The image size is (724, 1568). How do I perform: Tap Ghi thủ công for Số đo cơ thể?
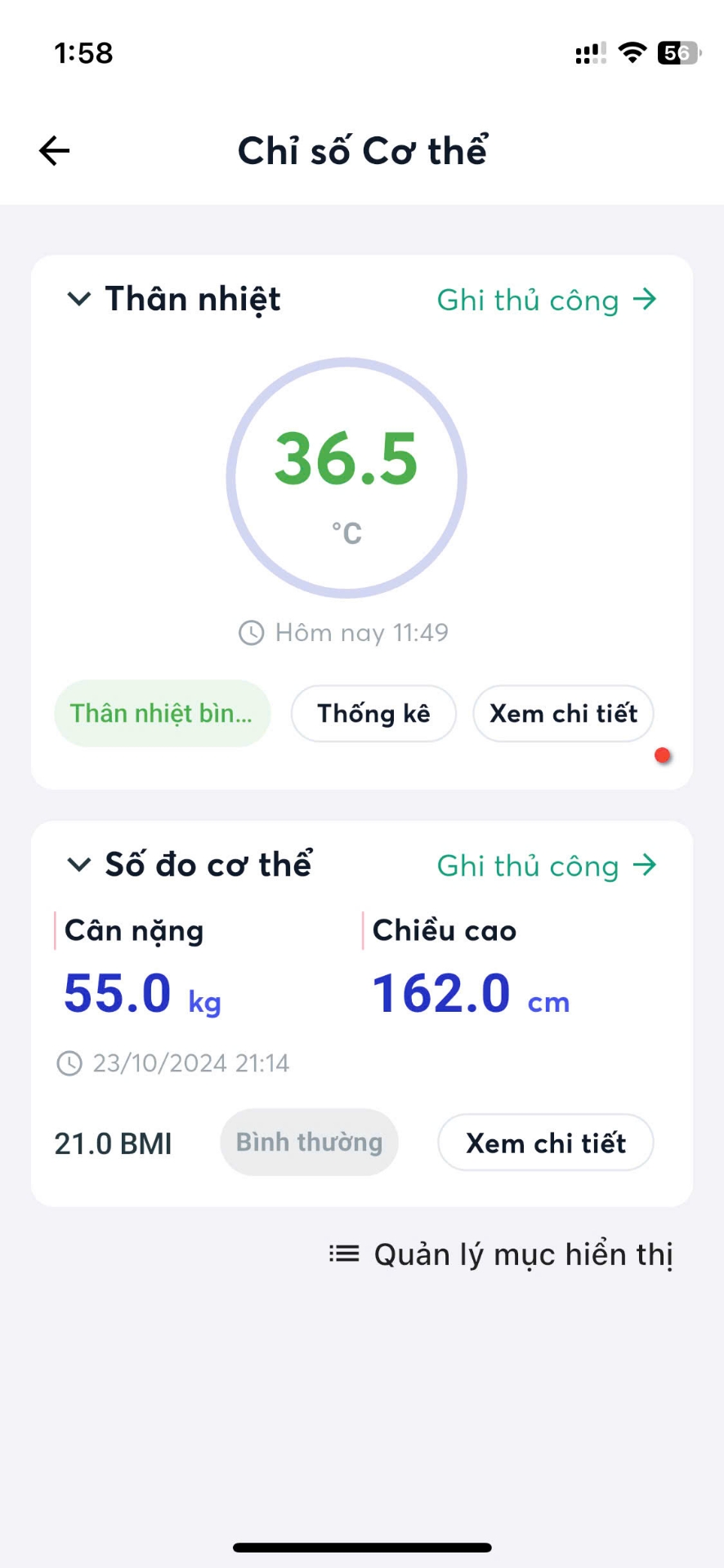547,866
